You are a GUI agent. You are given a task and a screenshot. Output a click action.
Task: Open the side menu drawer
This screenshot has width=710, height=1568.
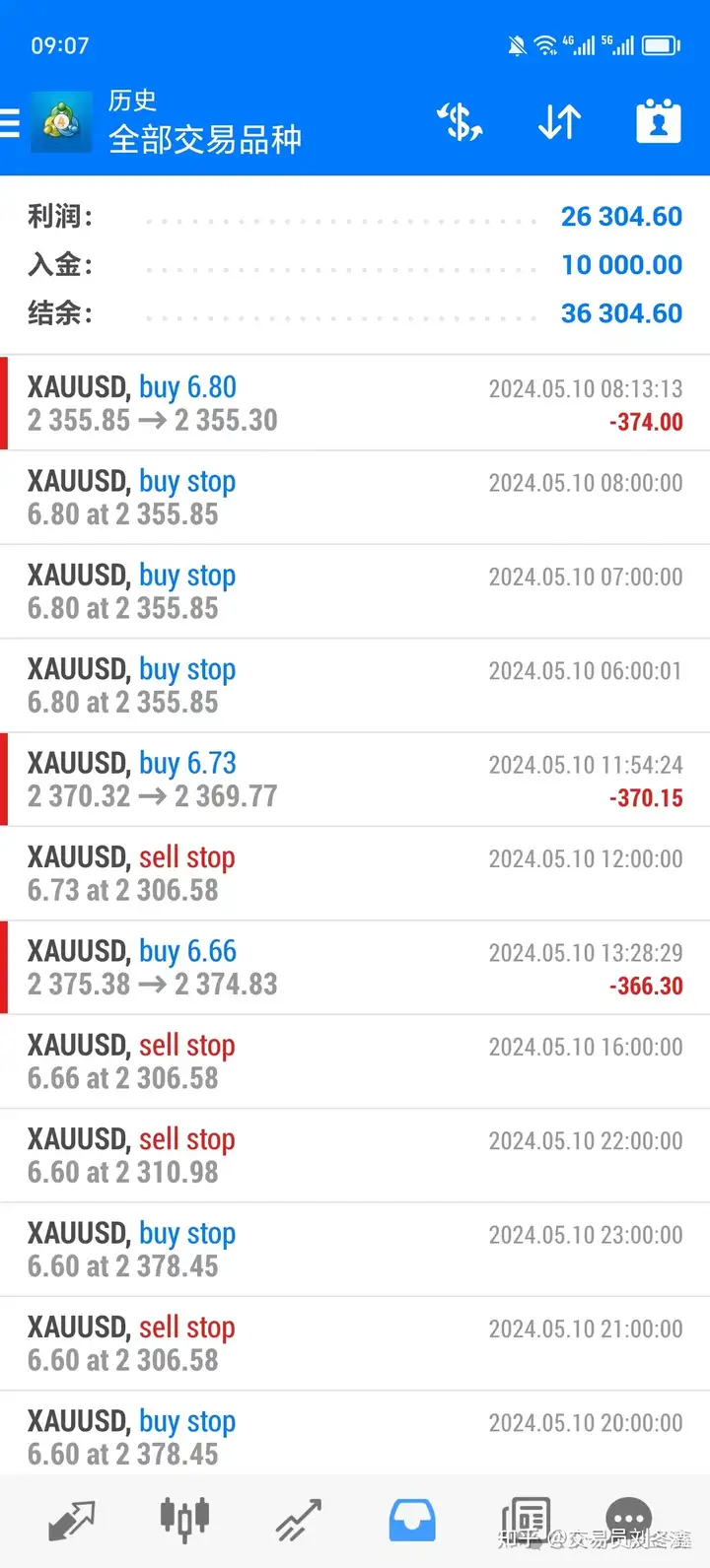pyautogui.click(x=10, y=123)
